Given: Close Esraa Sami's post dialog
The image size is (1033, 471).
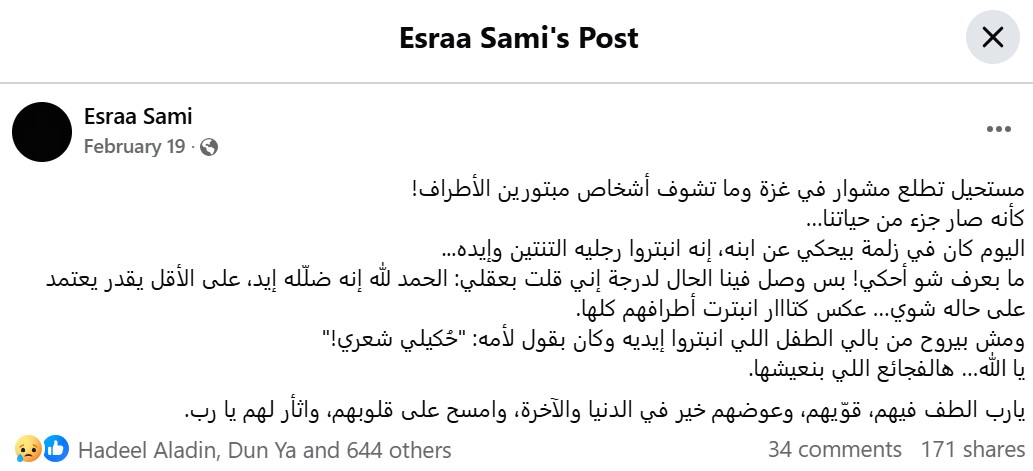Looking at the screenshot, I should click(x=992, y=38).
